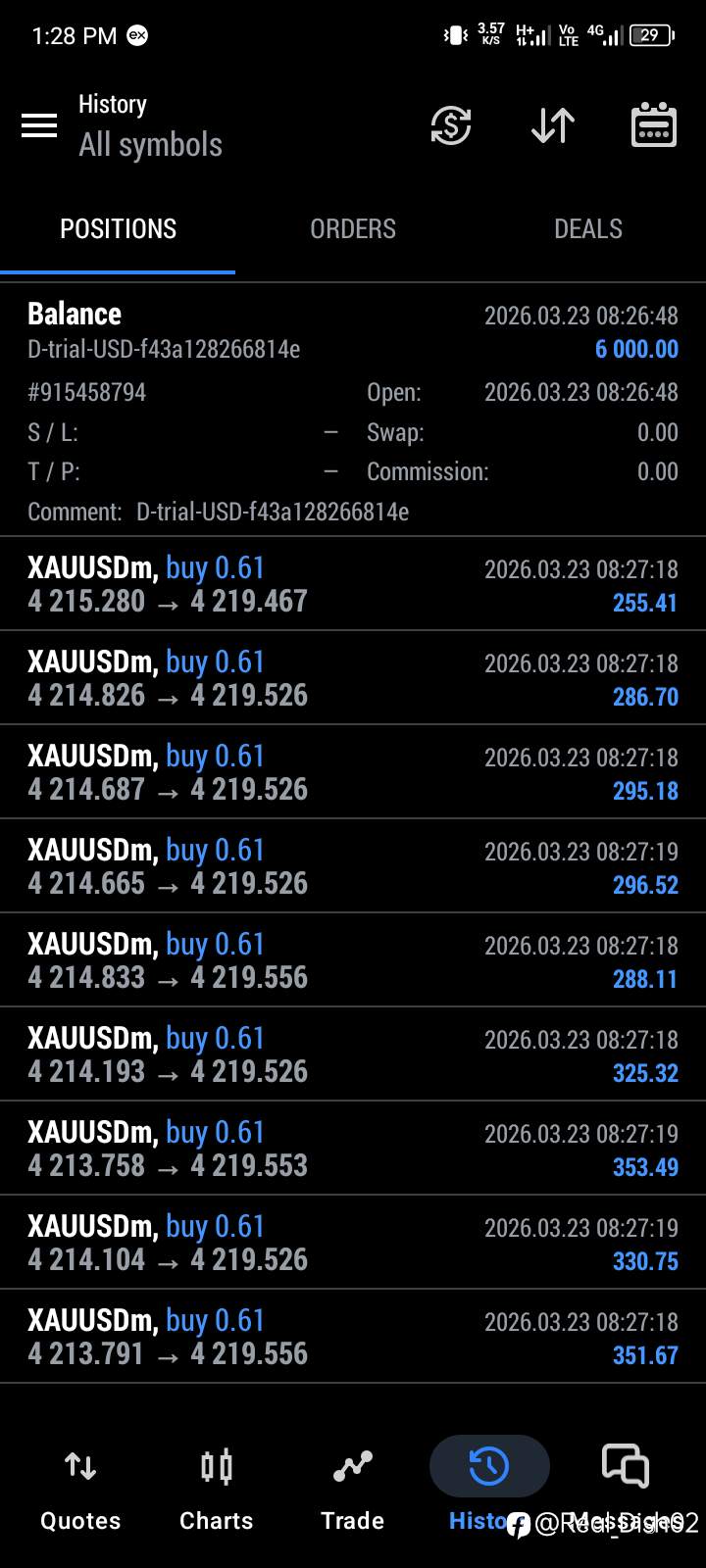Go to the Quotes tab

tap(80, 1490)
